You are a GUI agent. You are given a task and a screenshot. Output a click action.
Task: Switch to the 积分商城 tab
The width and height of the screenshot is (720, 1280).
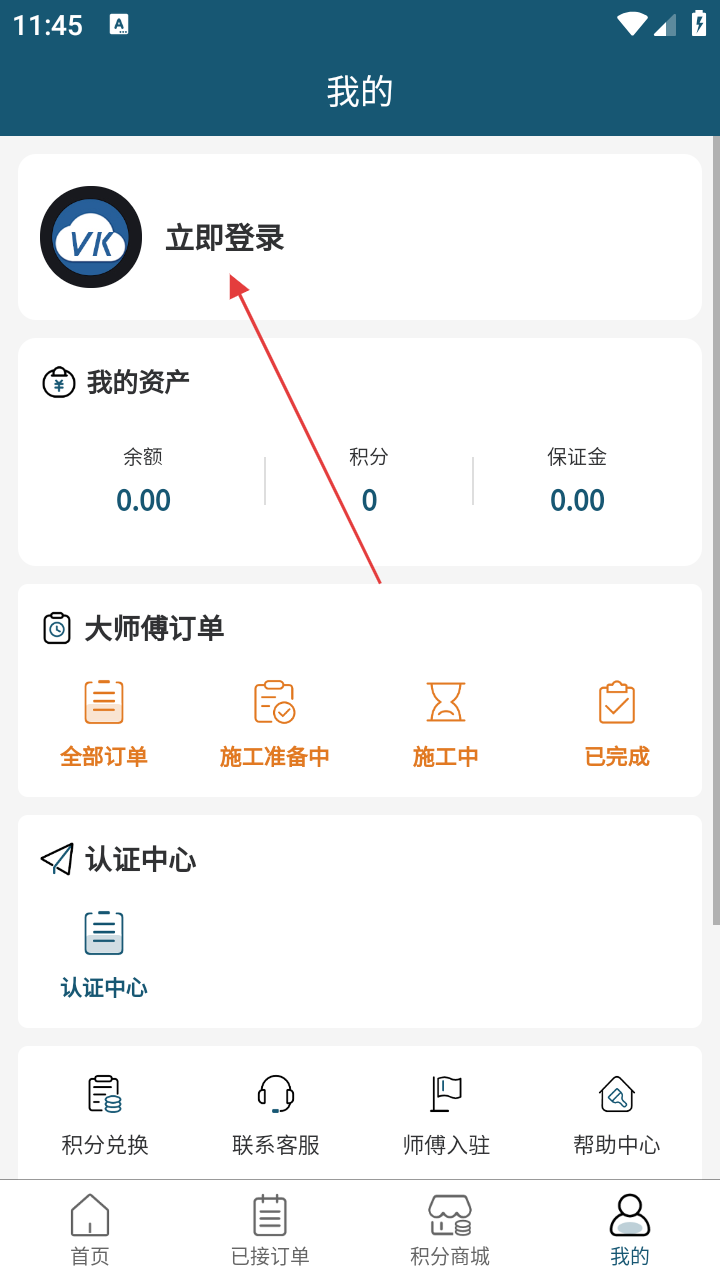[x=450, y=1230]
